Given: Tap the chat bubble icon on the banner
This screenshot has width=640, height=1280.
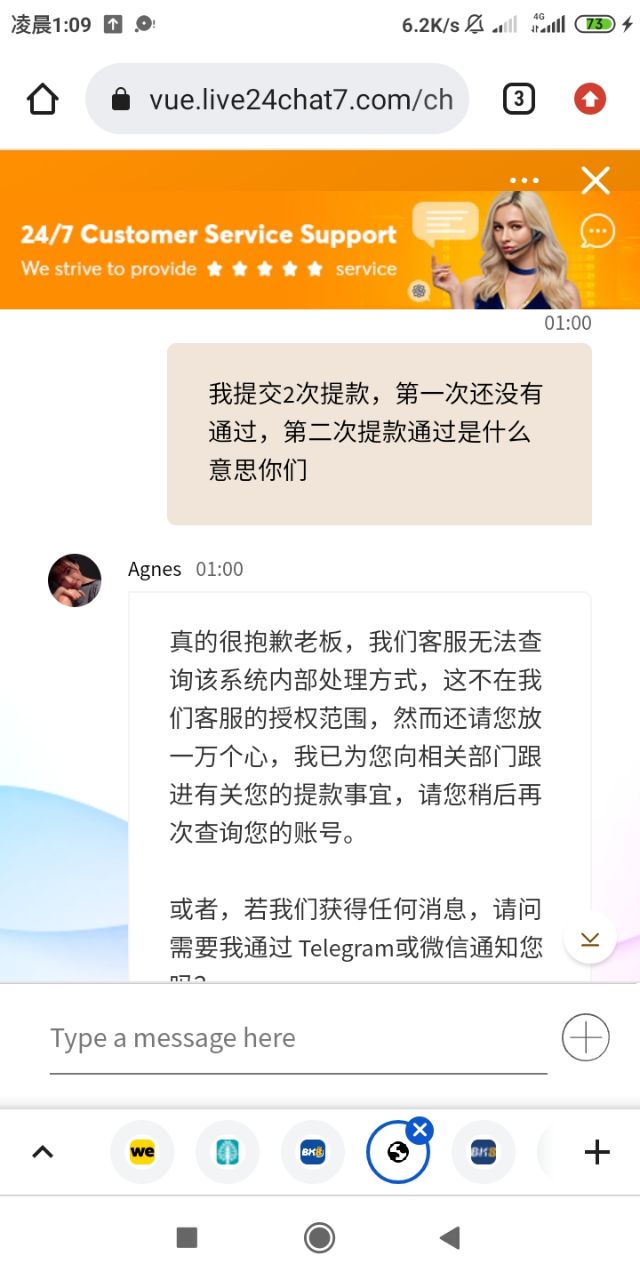Looking at the screenshot, I should [x=598, y=232].
